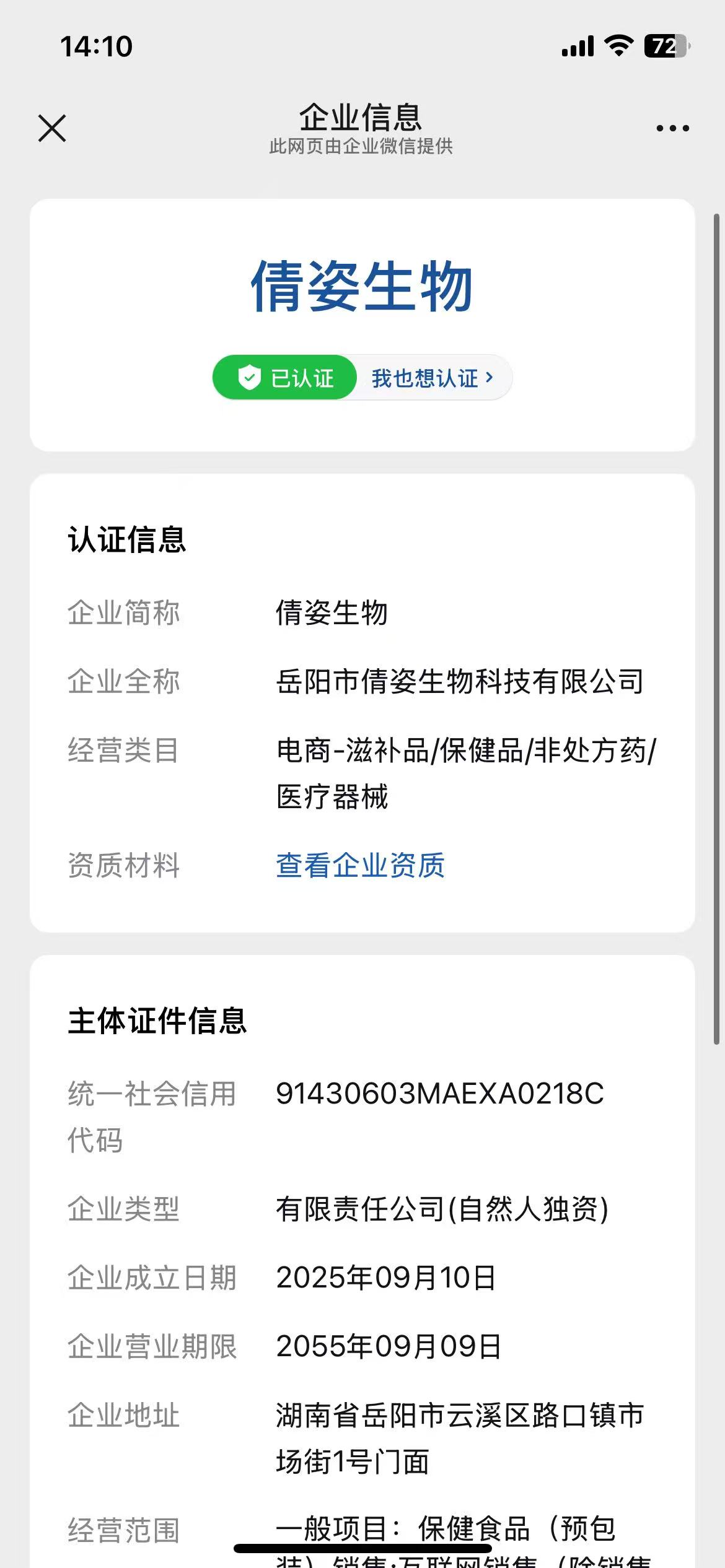Open the 查看企业资质 link
725x1568 pixels.
tap(360, 865)
